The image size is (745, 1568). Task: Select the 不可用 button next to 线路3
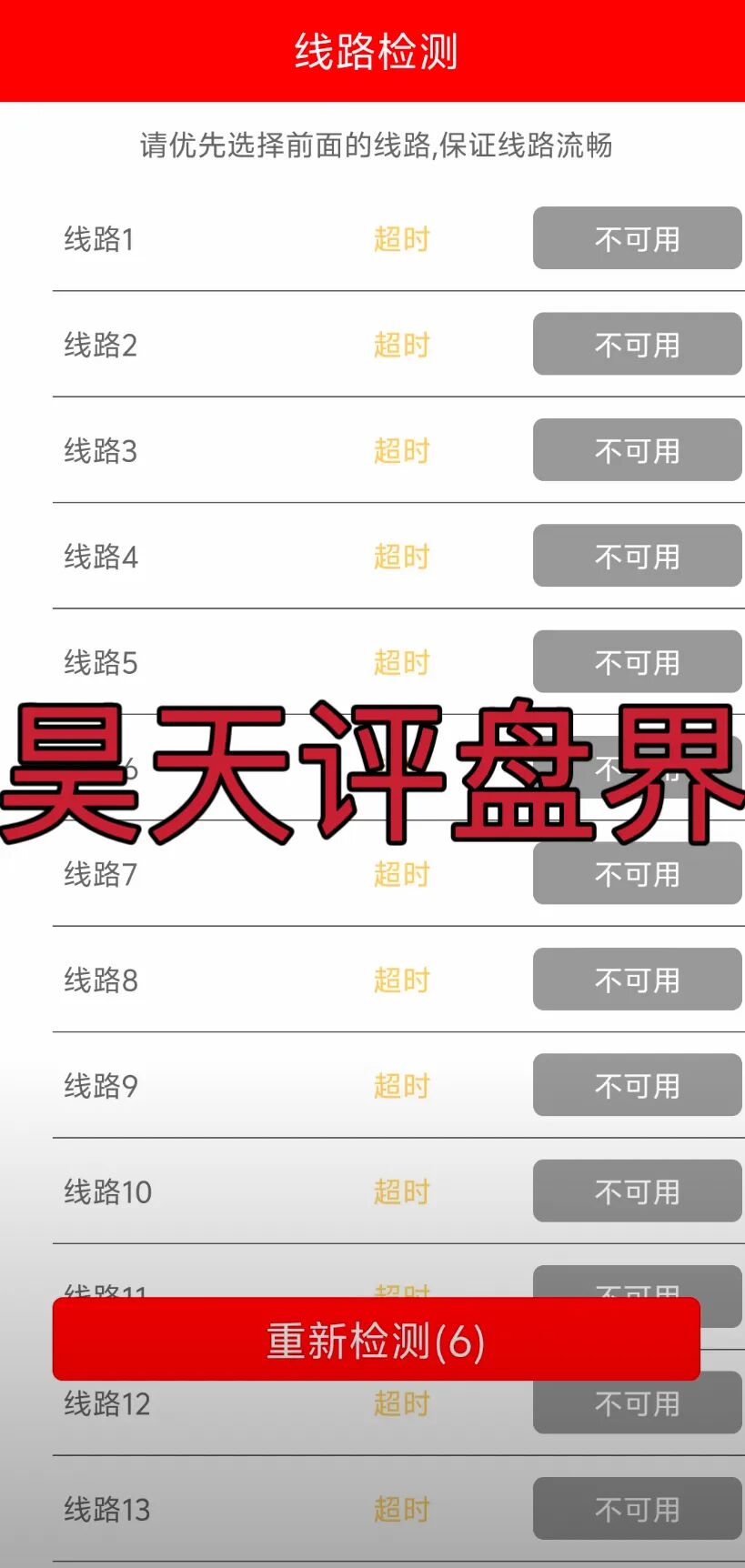[x=637, y=450]
